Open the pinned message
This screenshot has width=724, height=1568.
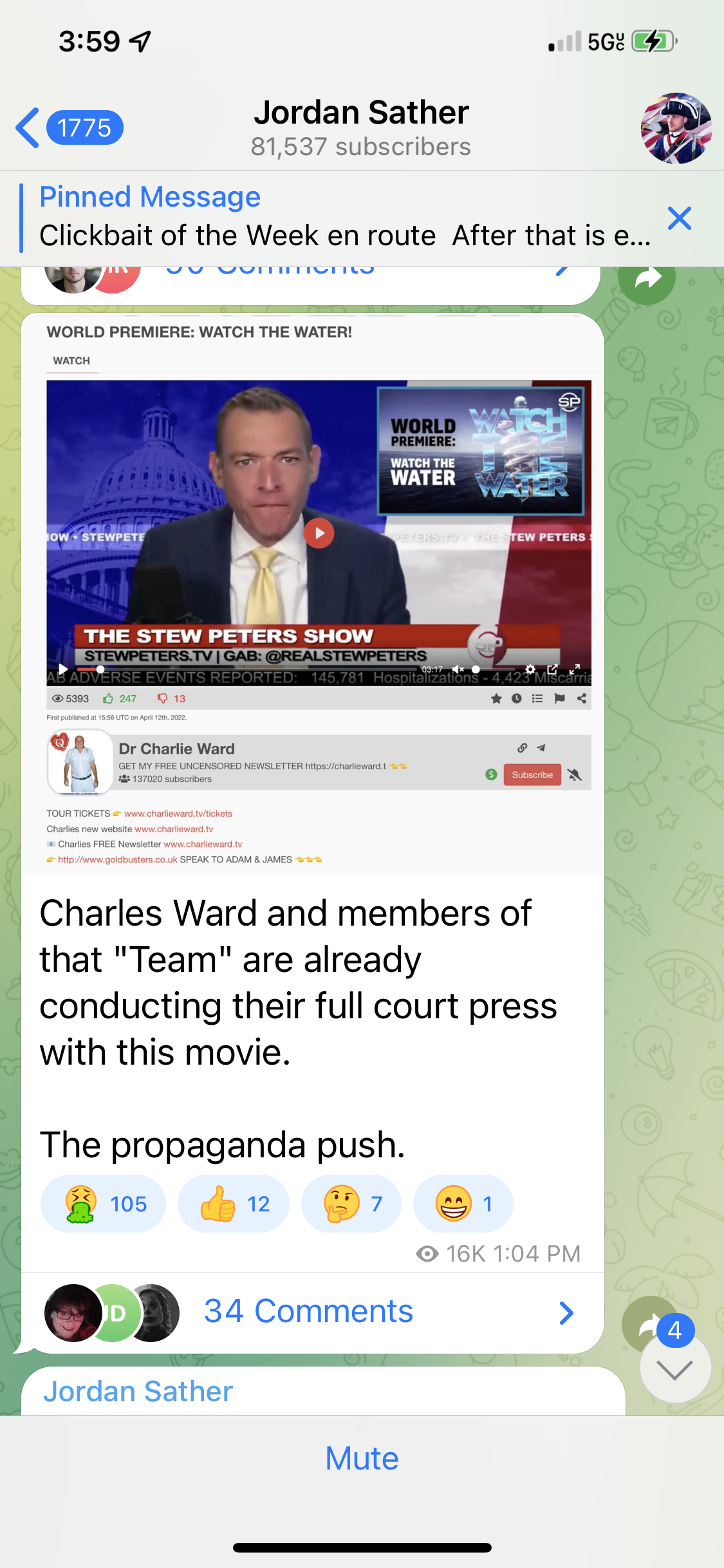click(335, 218)
